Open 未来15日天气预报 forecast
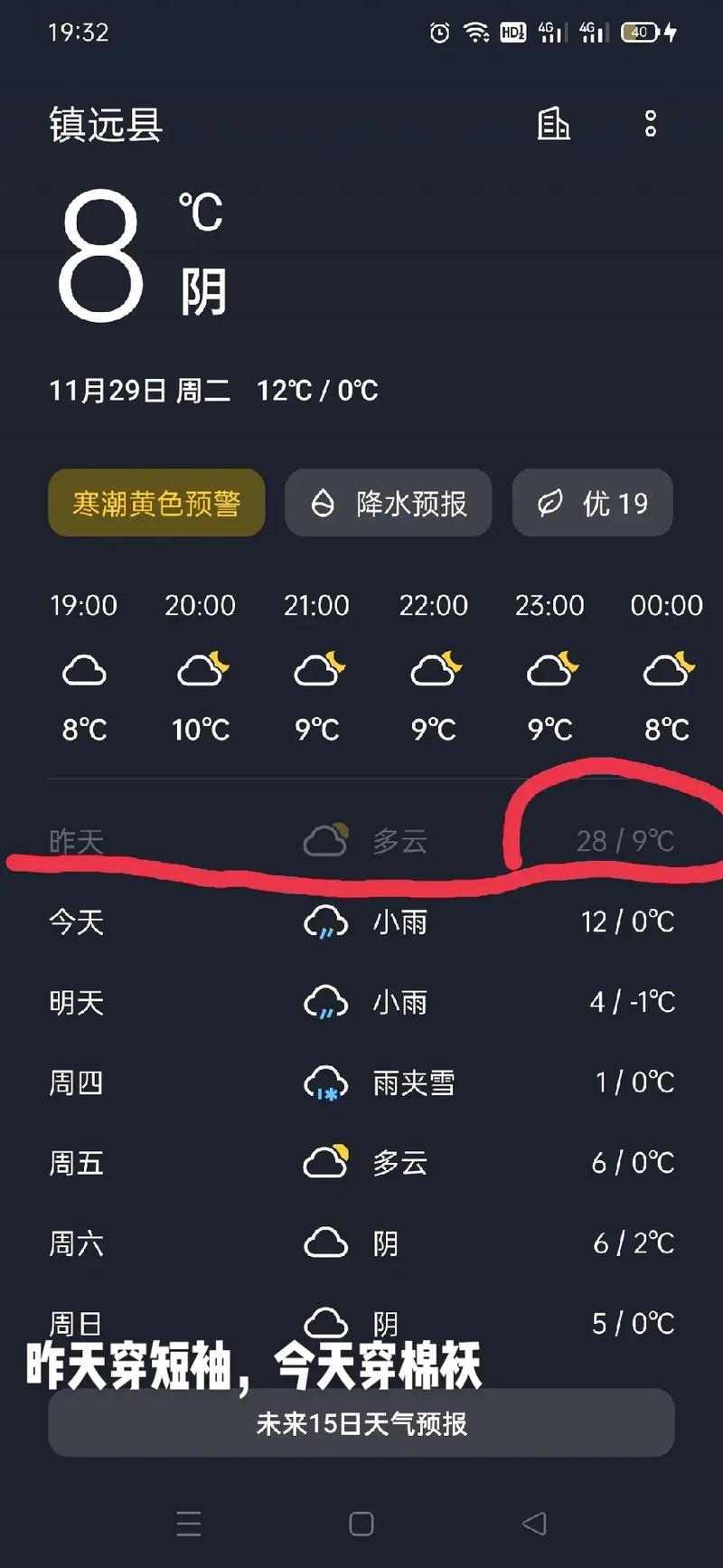 click(361, 1422)
